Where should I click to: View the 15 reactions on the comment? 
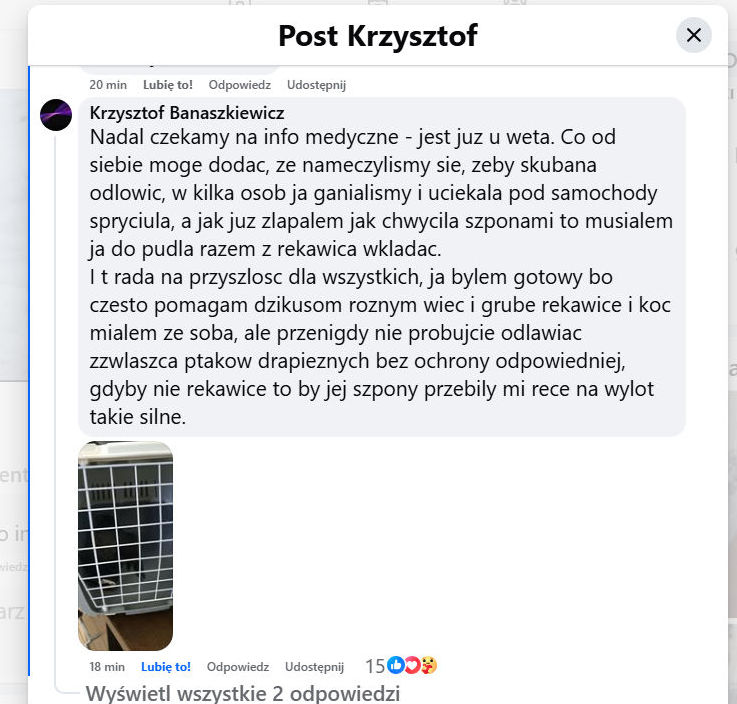[x=401, y=666]
